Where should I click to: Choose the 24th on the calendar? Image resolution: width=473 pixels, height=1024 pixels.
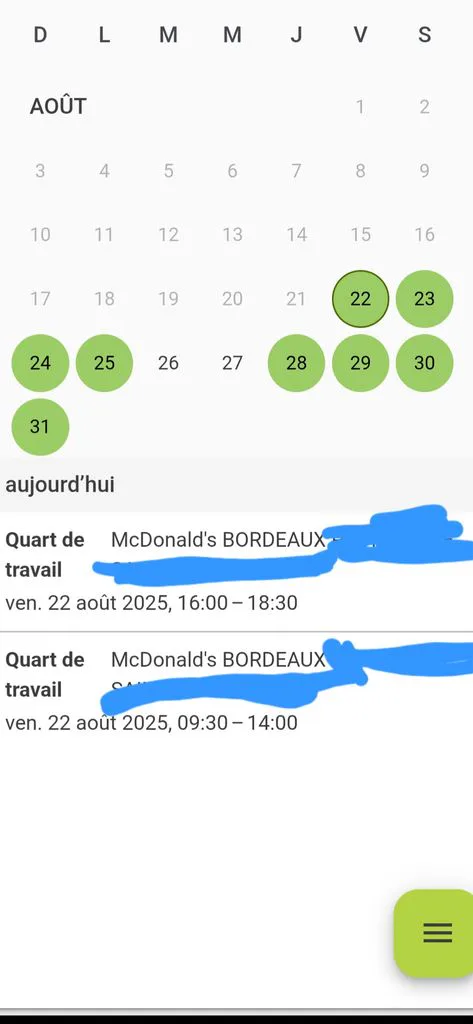[x=40, y=362]
